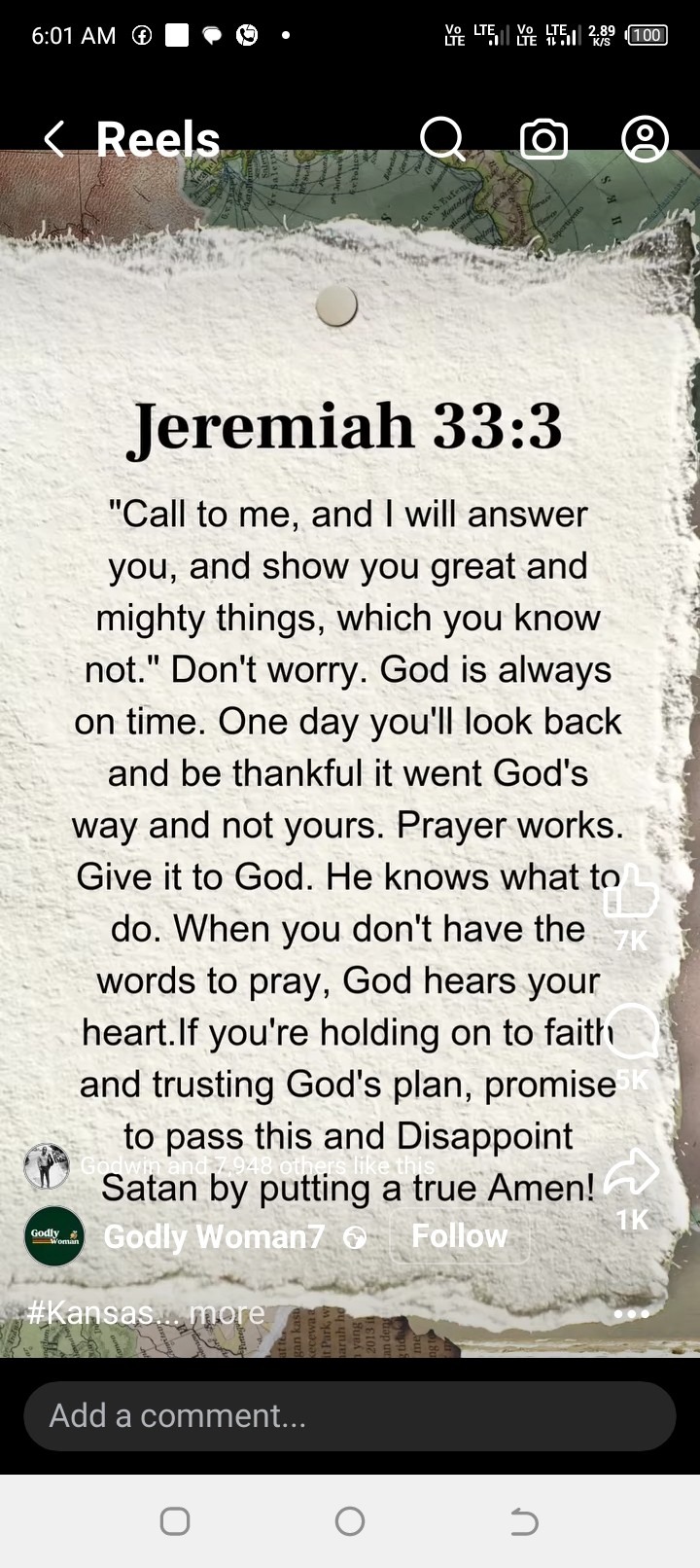Share this reel

click(x=632, y=1172)
